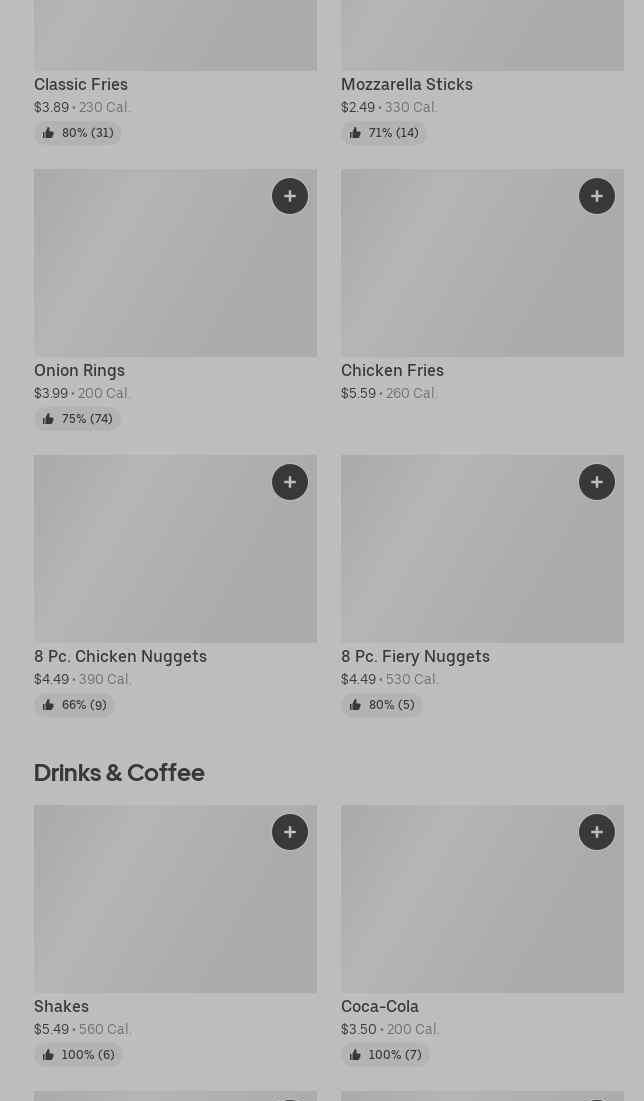View Onion Rings details
The width and height of the screenshot is (644, 1101).
tap(79, 371)
